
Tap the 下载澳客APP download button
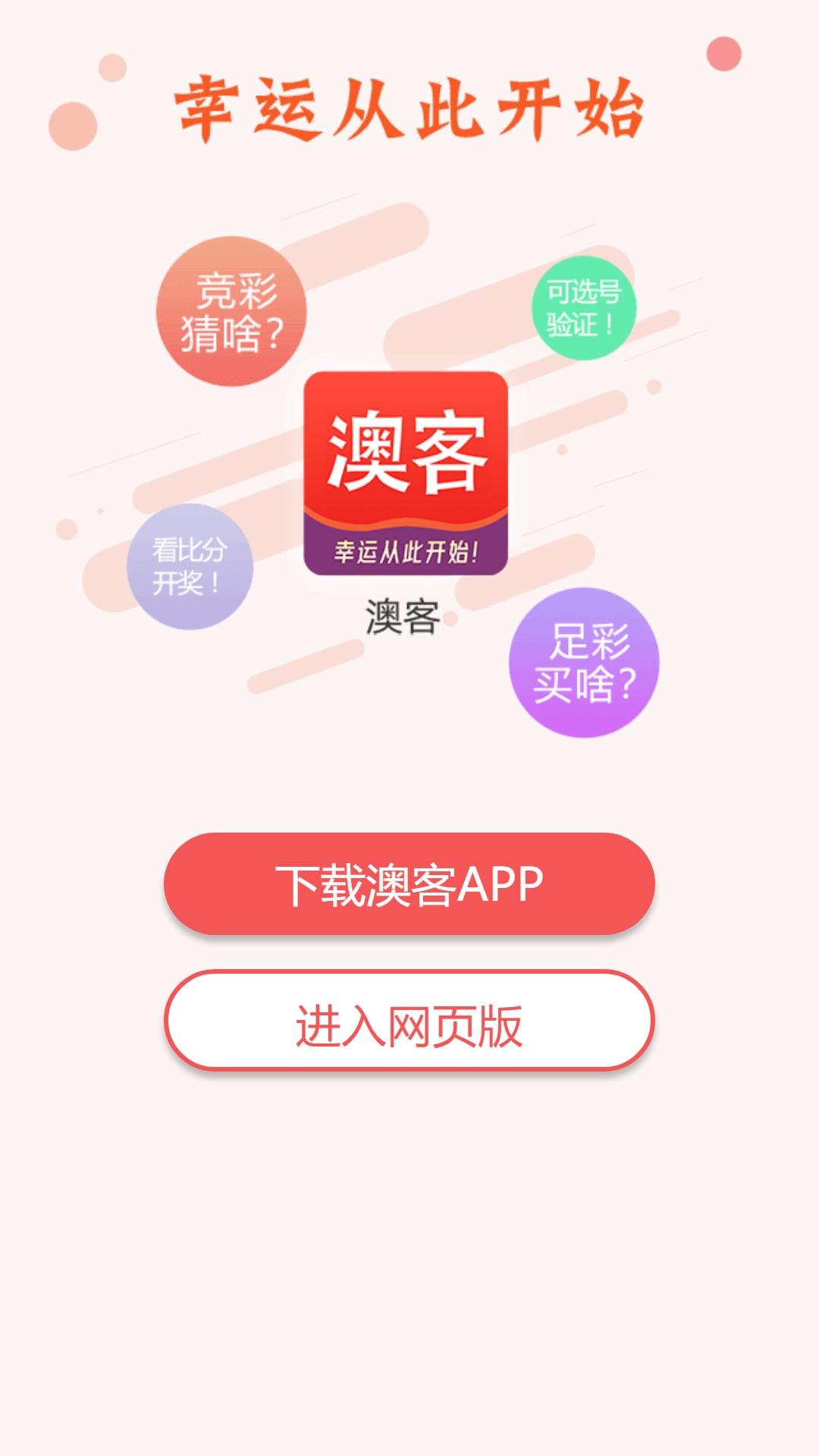tap(409, 883)
